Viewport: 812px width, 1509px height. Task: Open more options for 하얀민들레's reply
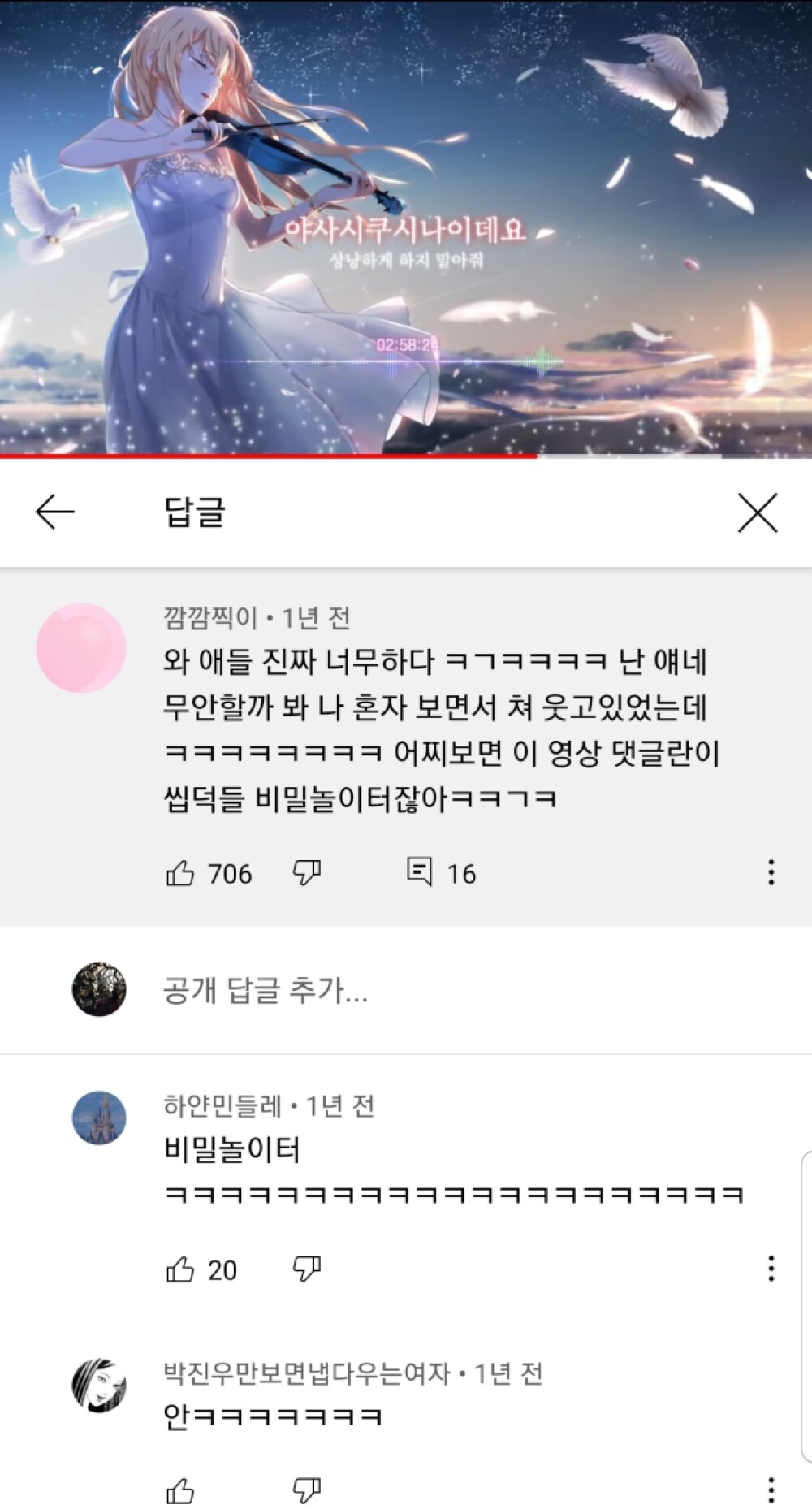(771, 1269)
